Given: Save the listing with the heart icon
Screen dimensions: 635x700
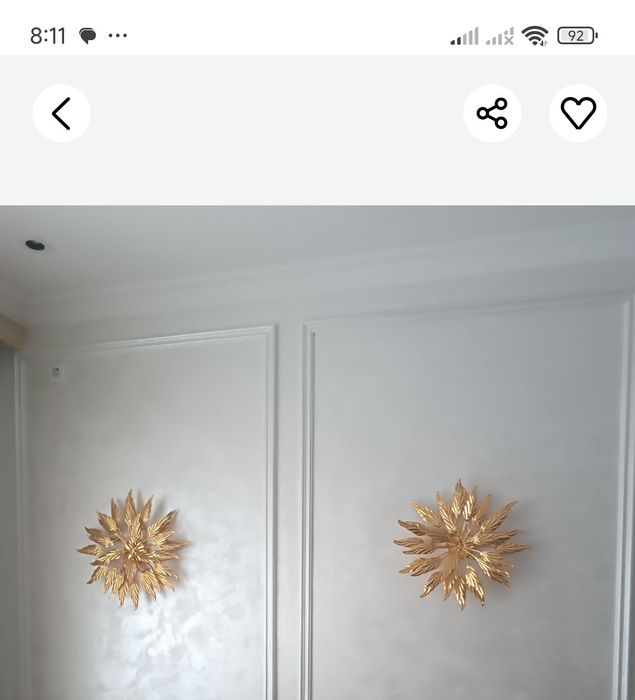Looking at the screenshot, I should coord(578,113).
